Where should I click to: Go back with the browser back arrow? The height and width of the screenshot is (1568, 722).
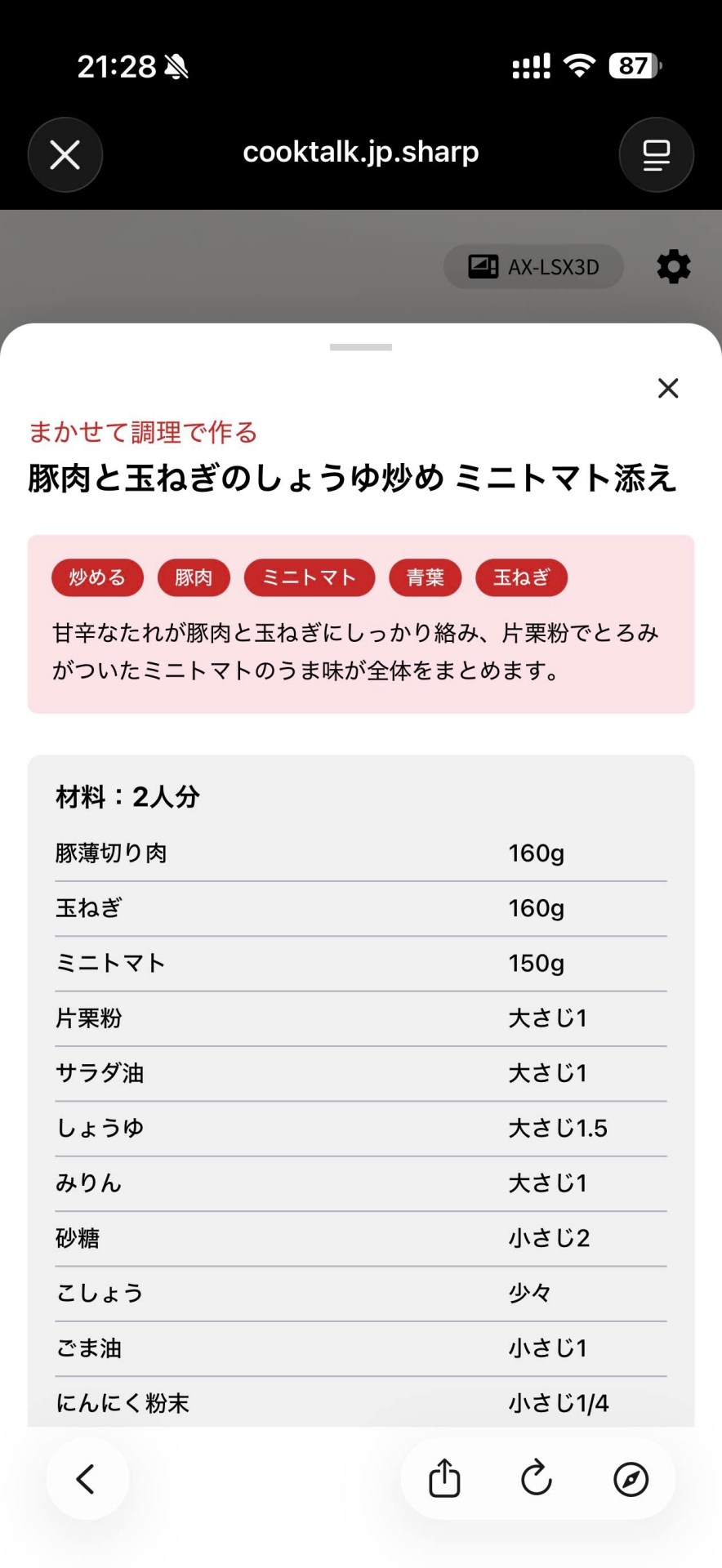click(x=87, y=1478)
